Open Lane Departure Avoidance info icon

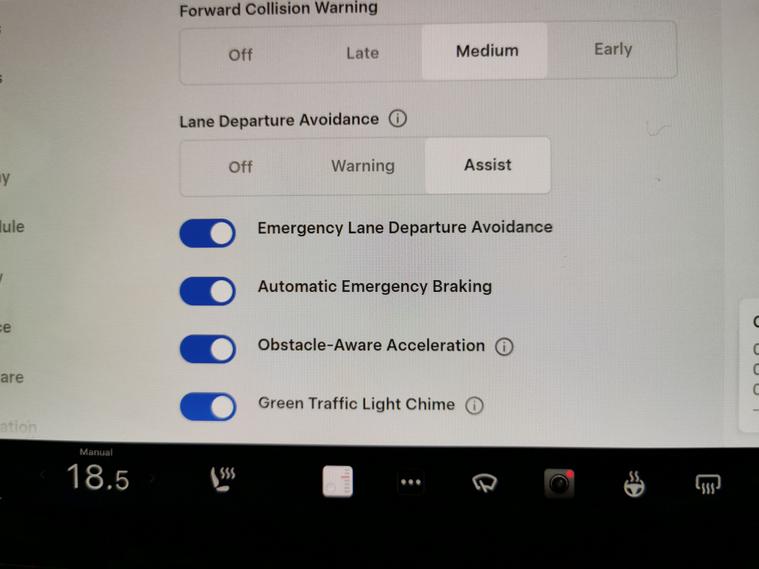point(397,119)
